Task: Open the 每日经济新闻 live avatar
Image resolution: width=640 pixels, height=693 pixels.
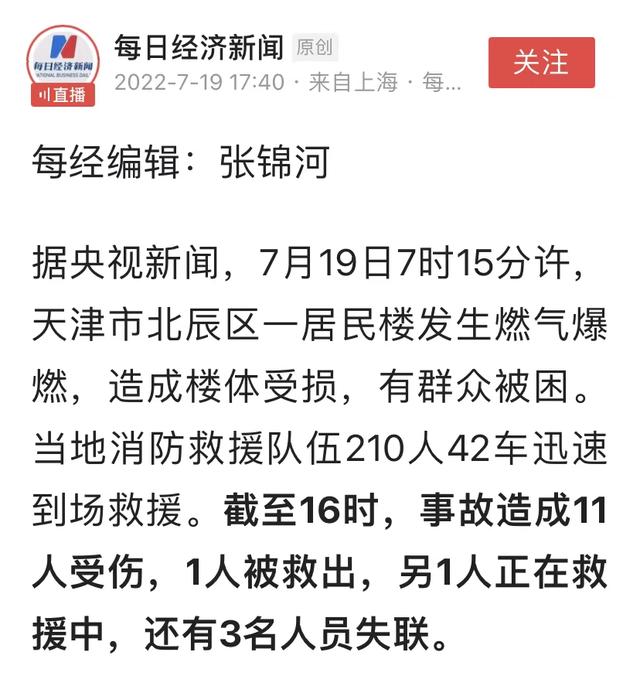Action: (62, 62)
